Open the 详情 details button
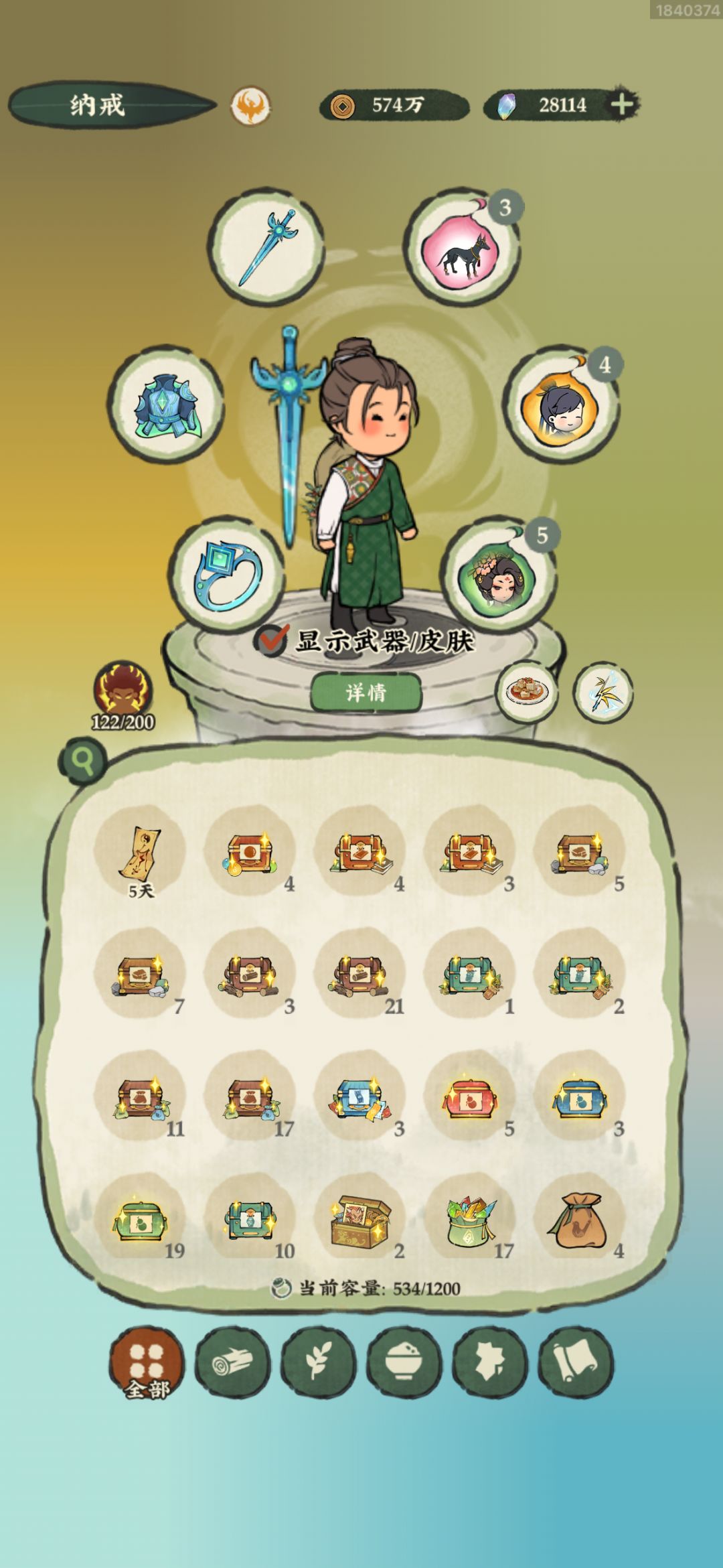 pos(366,693)
